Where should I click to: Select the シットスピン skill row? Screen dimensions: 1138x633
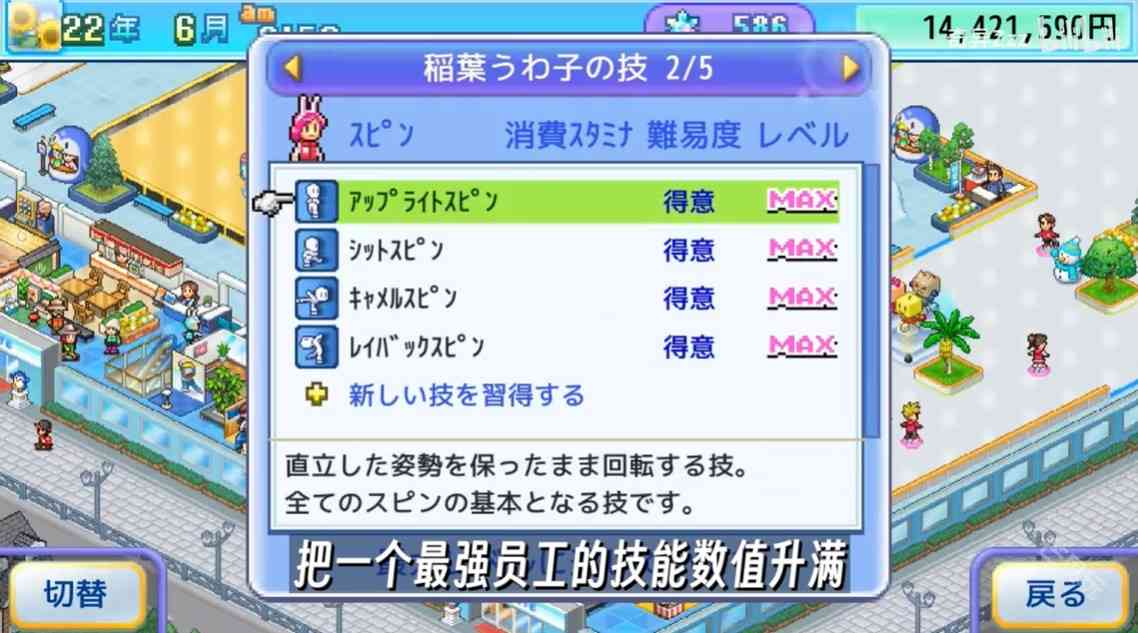[566, 249]
